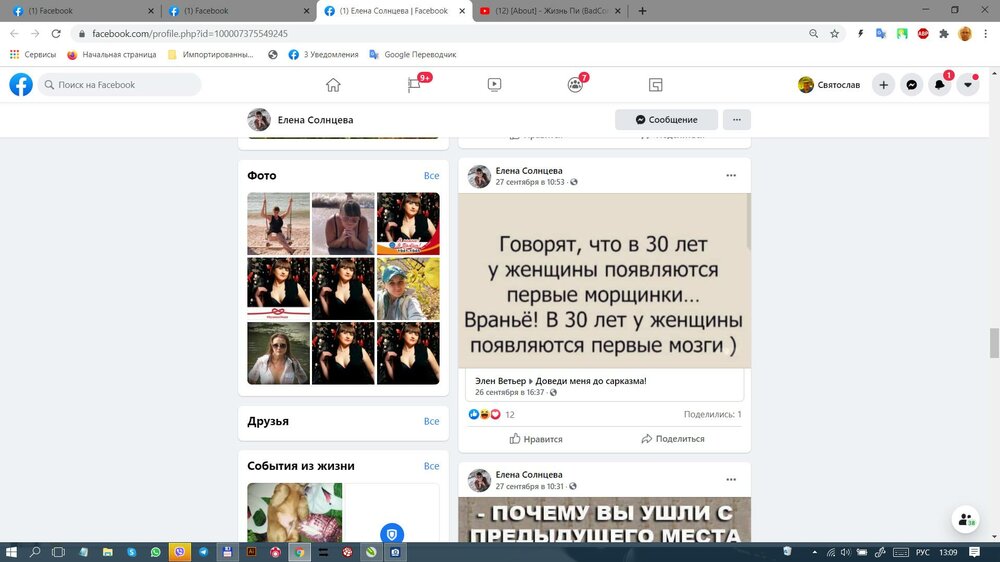Open the Groups tab

click(x=575, y=85)
